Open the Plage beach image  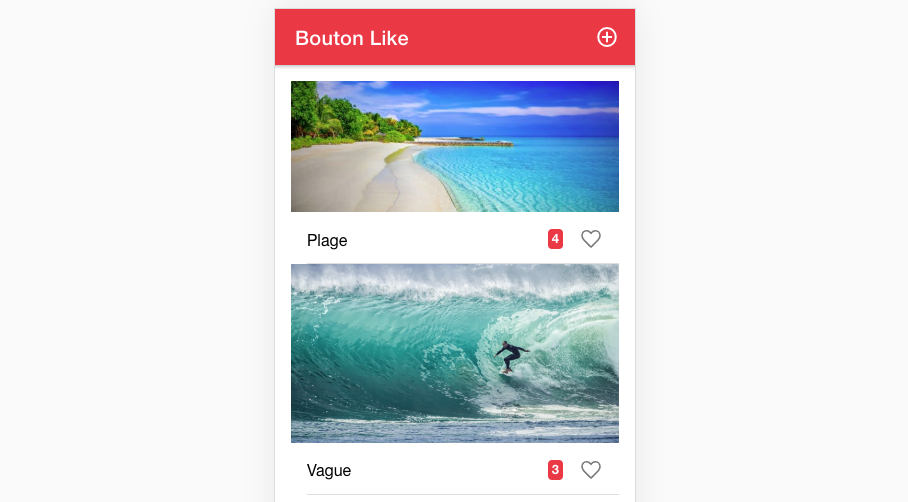pyautogui.click(x=454, y=146)
